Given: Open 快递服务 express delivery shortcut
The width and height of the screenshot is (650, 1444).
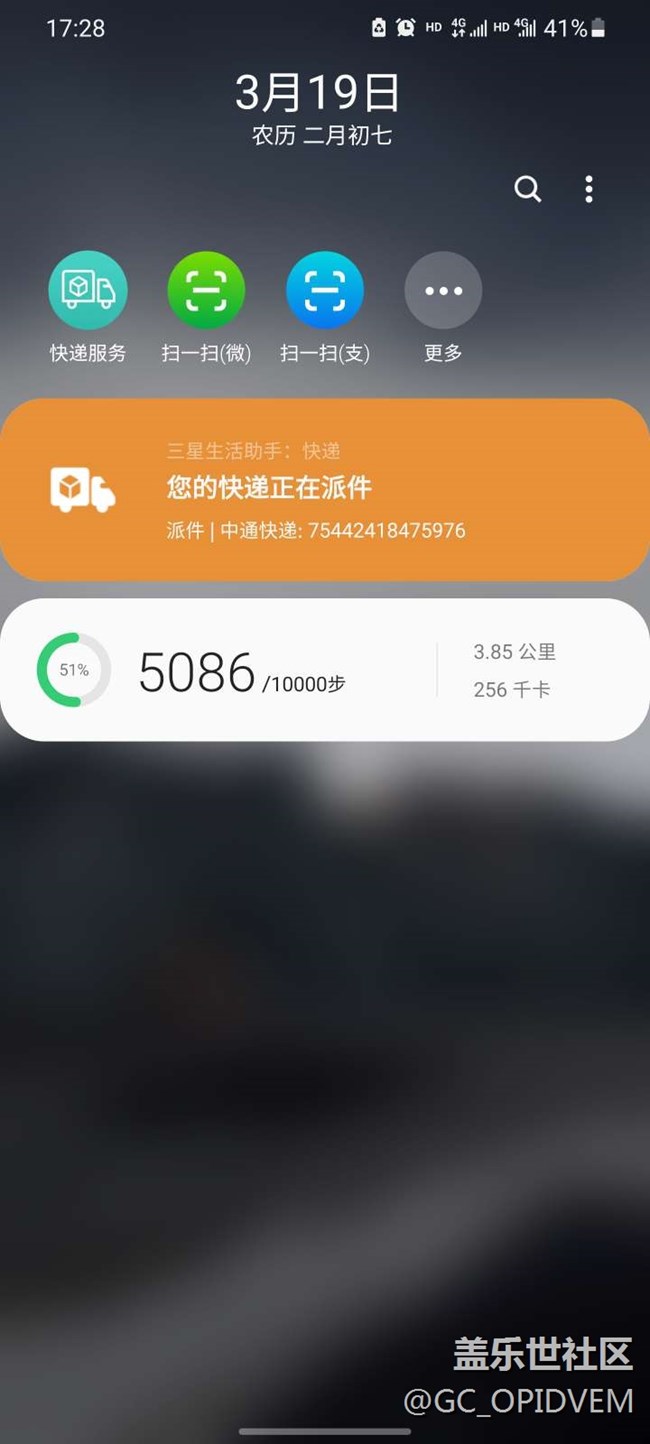Looking at the screenshot, I should point(88,290).
